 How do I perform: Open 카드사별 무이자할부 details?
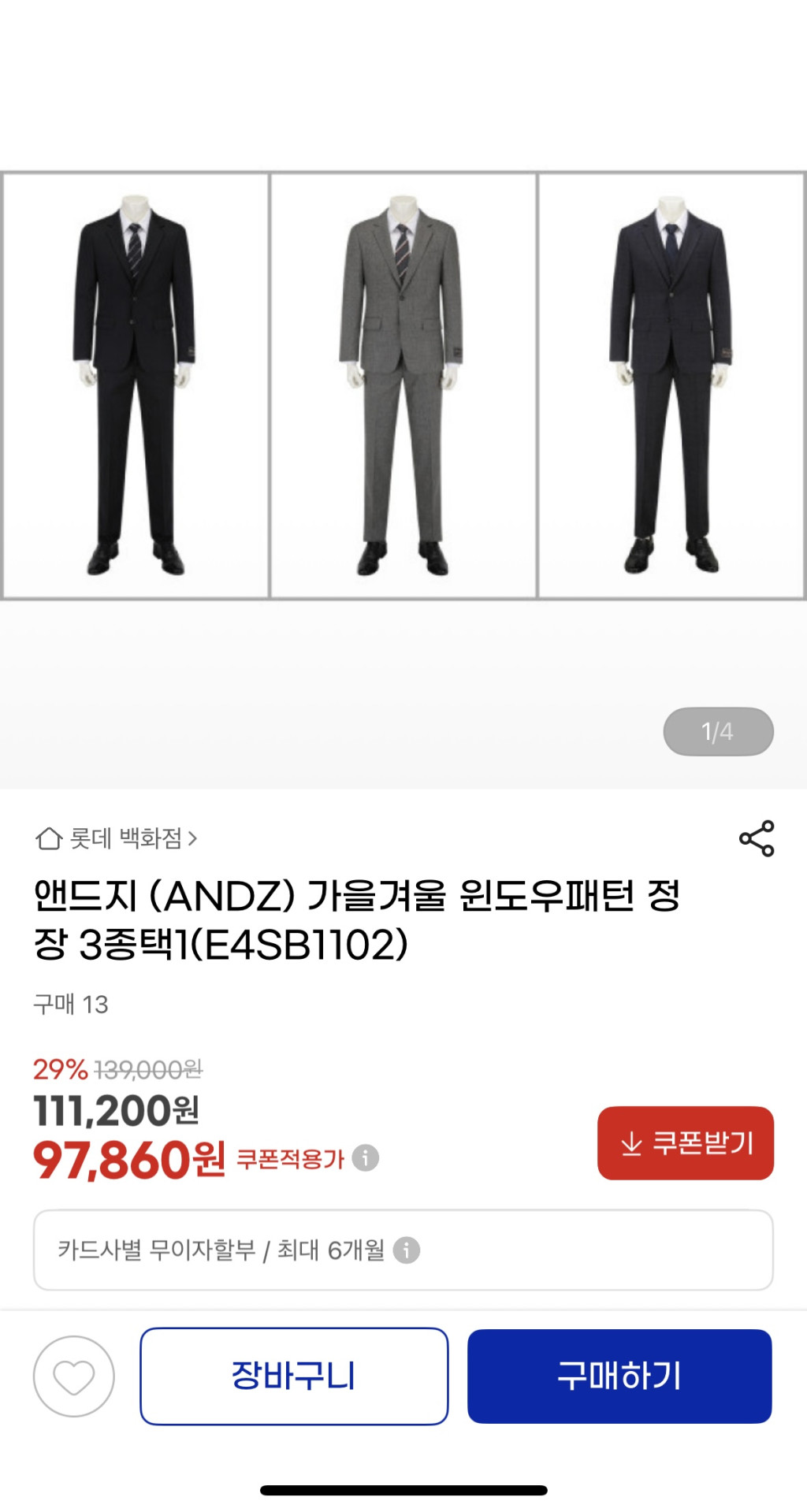tap(406, 1250)
